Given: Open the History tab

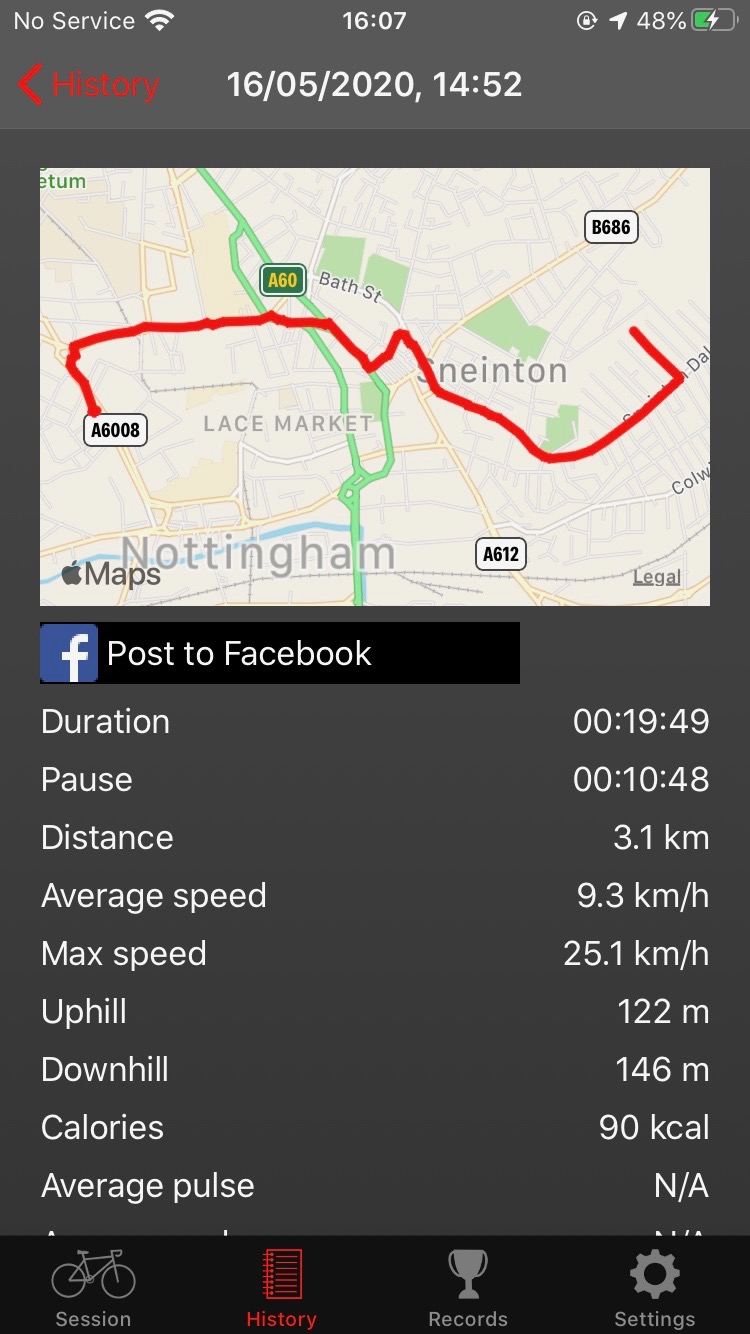Looking at the screenshot, I should tap(281, 1288).
